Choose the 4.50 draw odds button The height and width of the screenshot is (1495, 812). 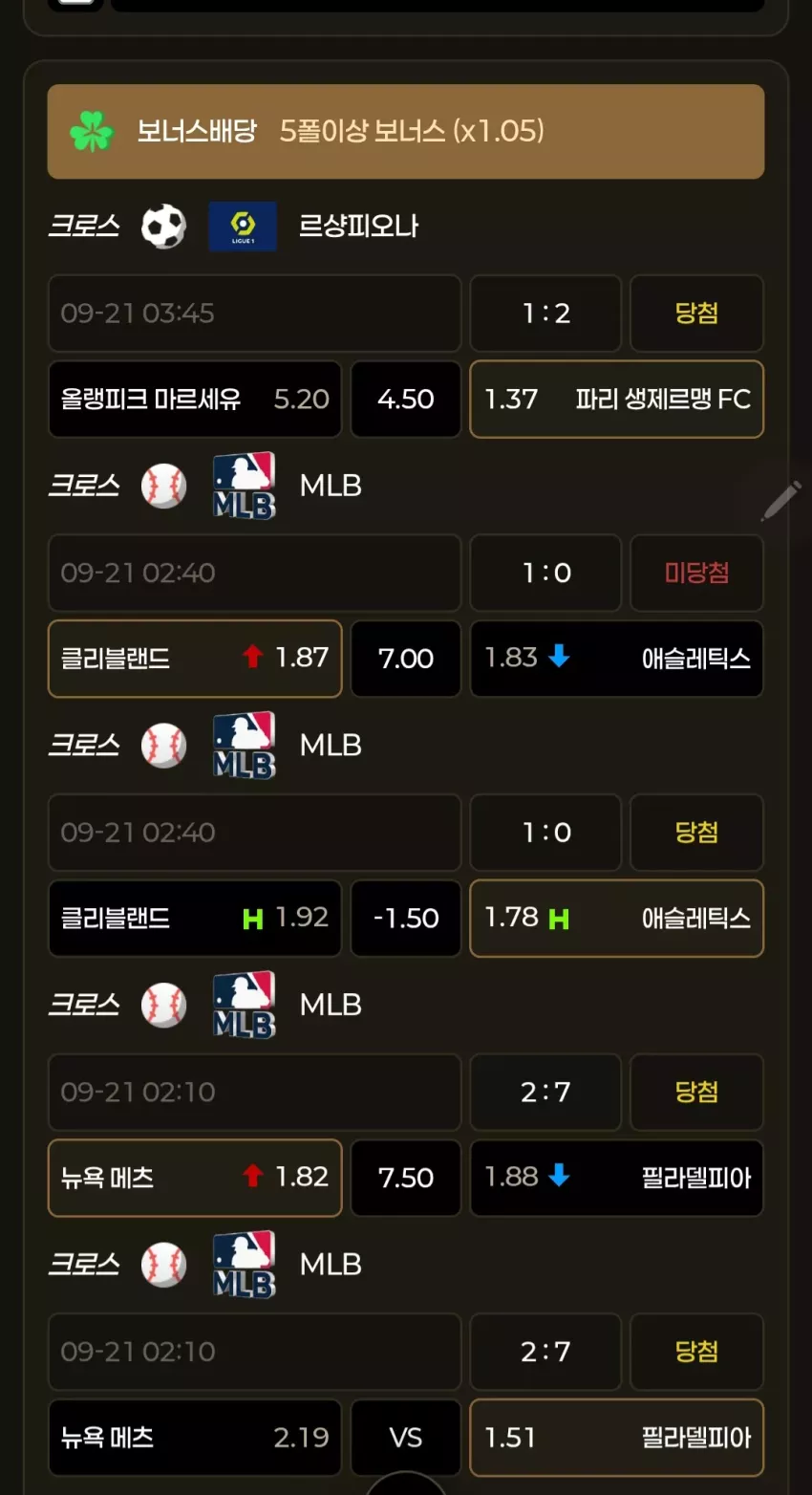406,399
